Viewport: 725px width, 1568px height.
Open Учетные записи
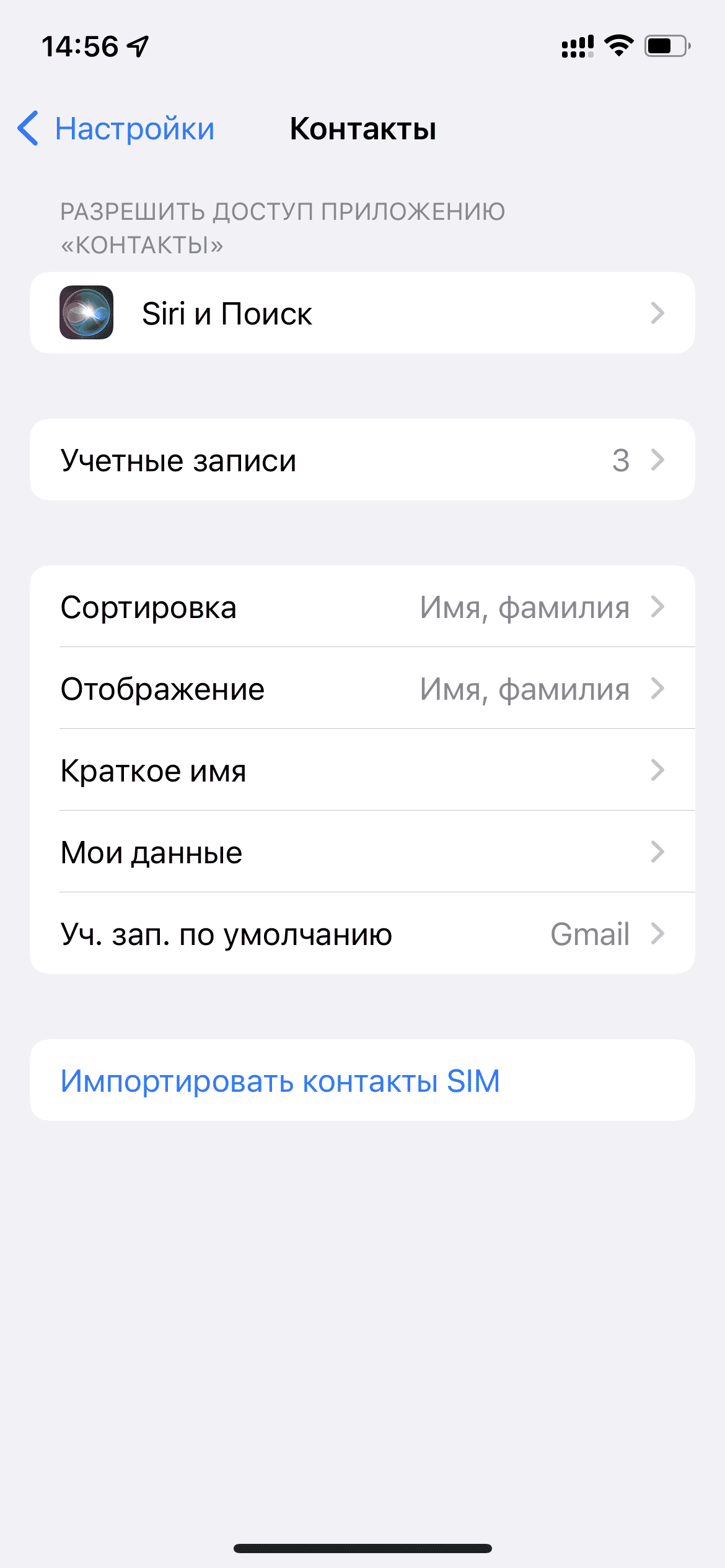(x=362, y=460)
